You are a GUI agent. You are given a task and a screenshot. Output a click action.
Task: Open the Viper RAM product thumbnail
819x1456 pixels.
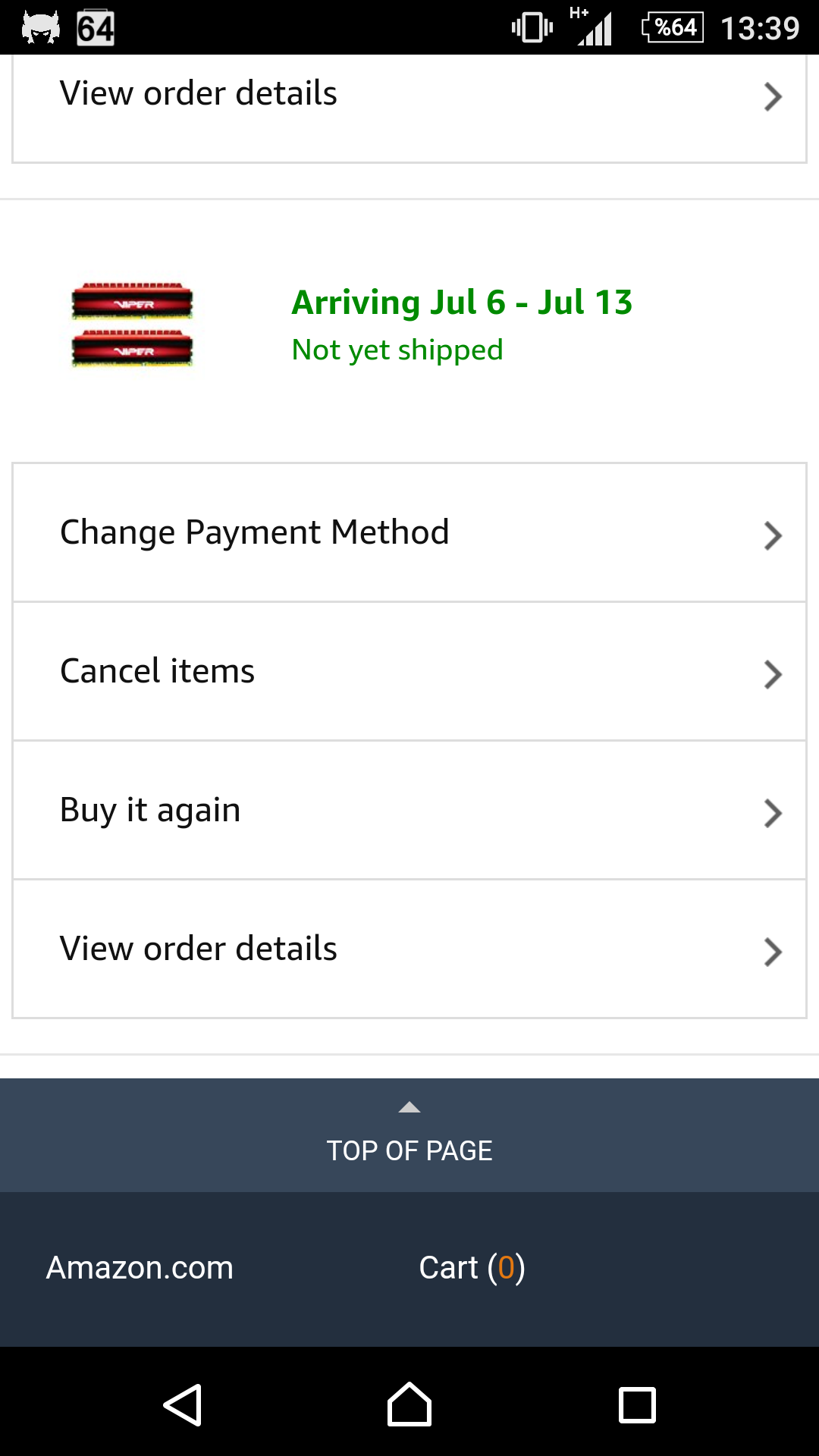click(133, 326)
